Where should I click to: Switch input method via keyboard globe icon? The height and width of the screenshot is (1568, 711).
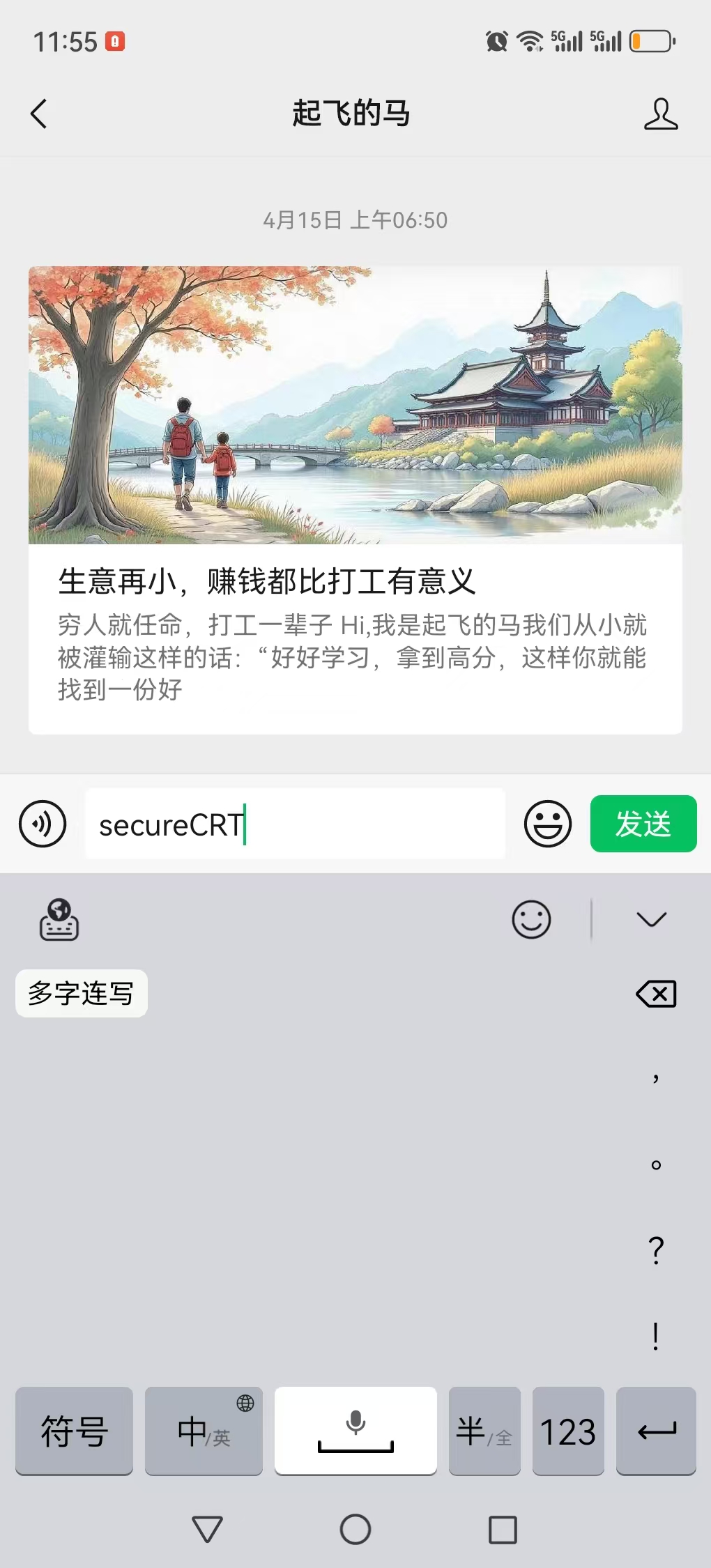point(59,921)
